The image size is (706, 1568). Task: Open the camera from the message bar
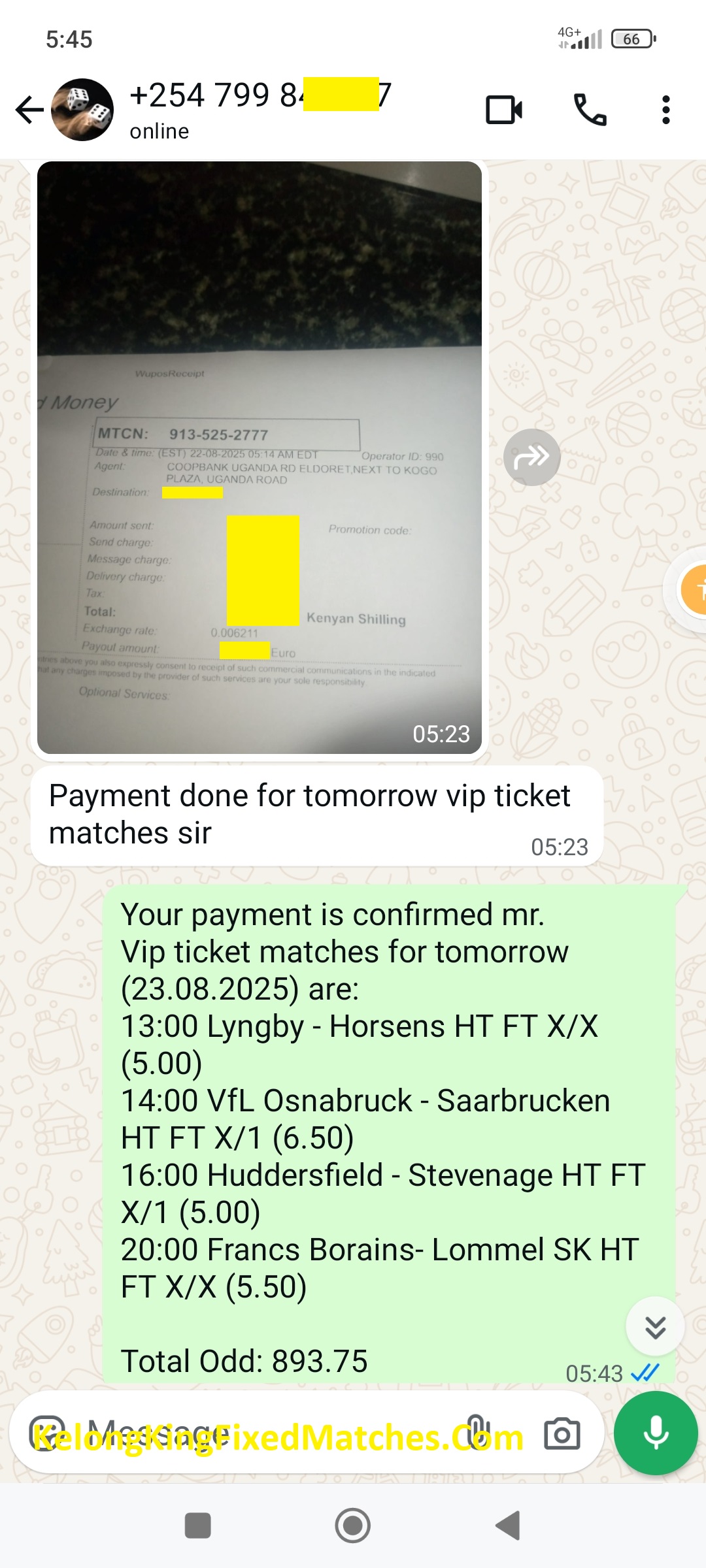pos(562,1434)
